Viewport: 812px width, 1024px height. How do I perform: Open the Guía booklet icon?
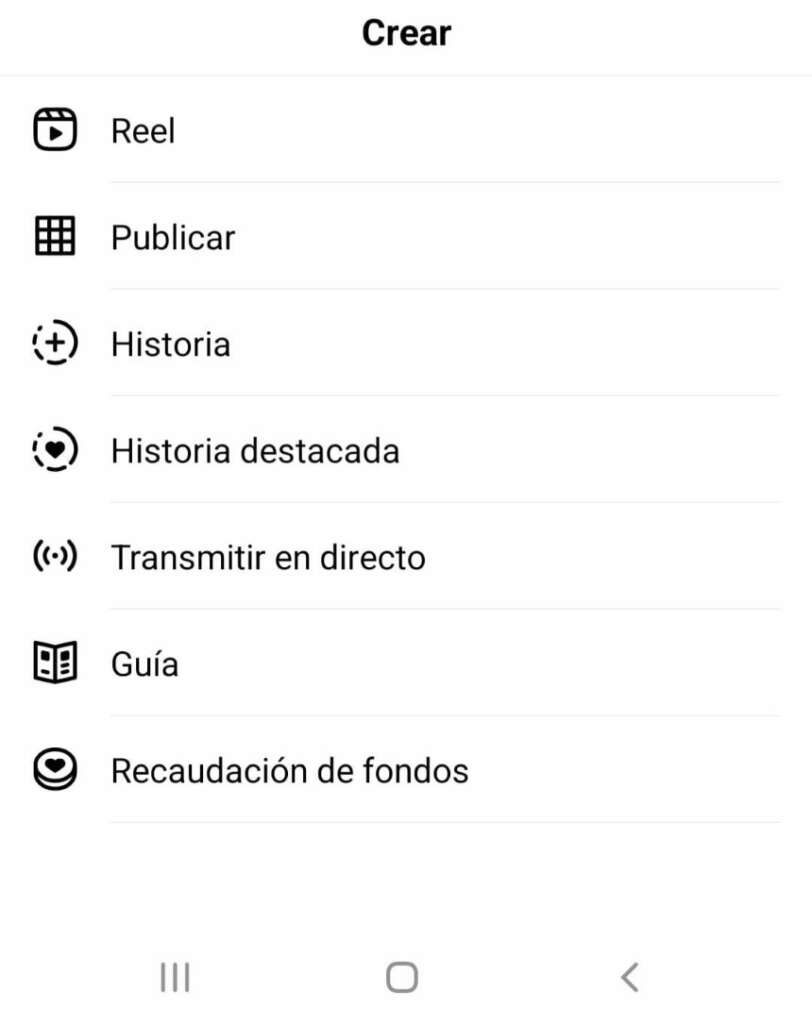point(55,663)
